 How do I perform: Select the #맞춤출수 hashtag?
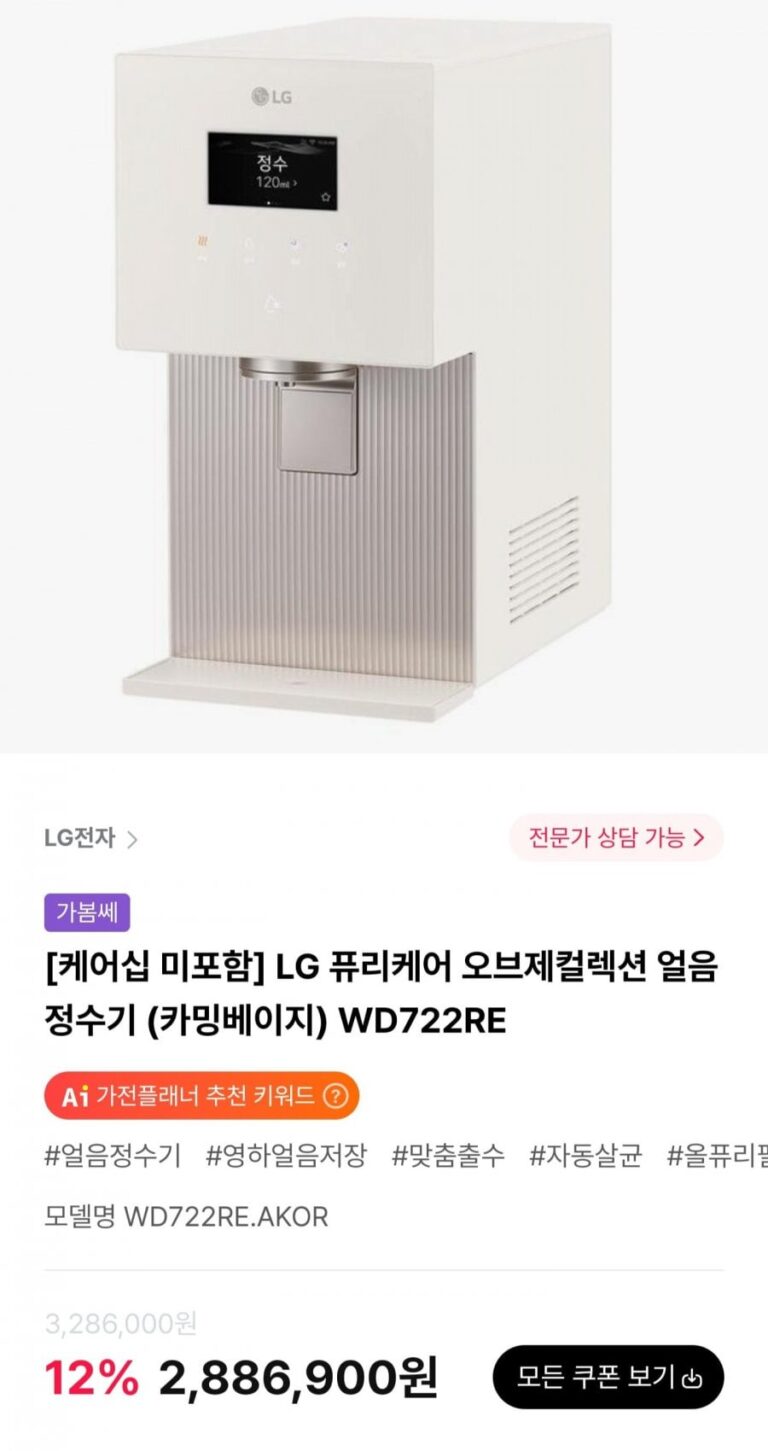point(448,1157)
